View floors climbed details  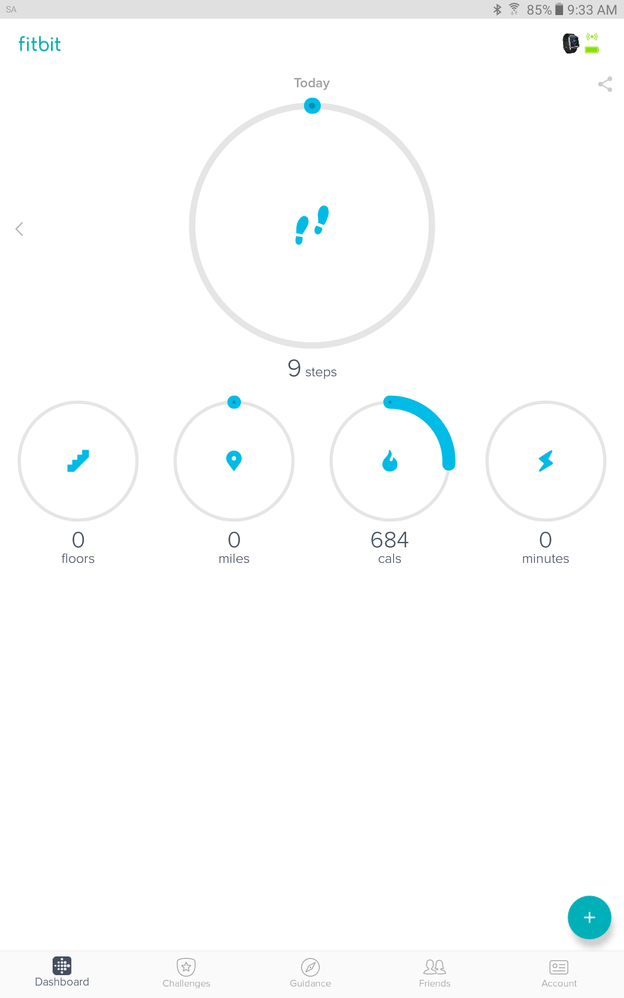(x=78, y=461)
